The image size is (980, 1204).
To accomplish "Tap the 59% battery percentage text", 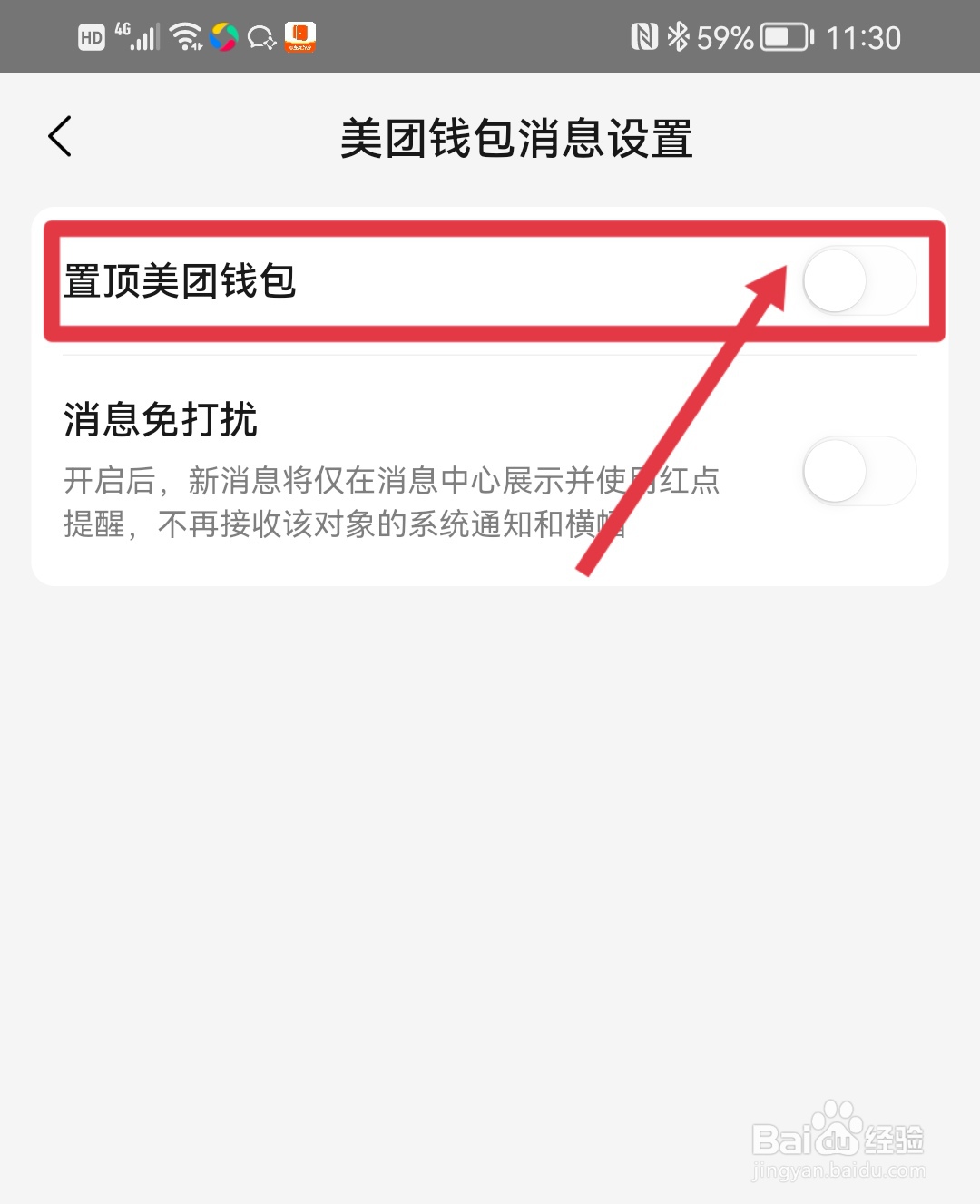I will (723, 36).
